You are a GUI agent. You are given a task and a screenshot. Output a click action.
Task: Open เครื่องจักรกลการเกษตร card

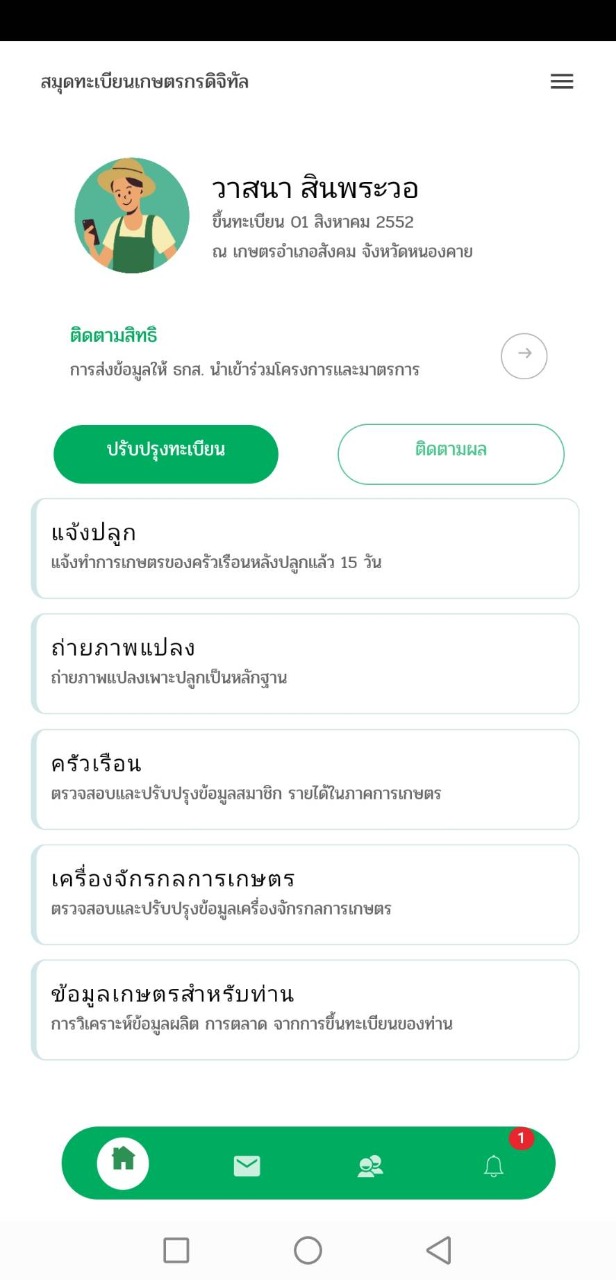pyautogui.click(x=306, y=894)
